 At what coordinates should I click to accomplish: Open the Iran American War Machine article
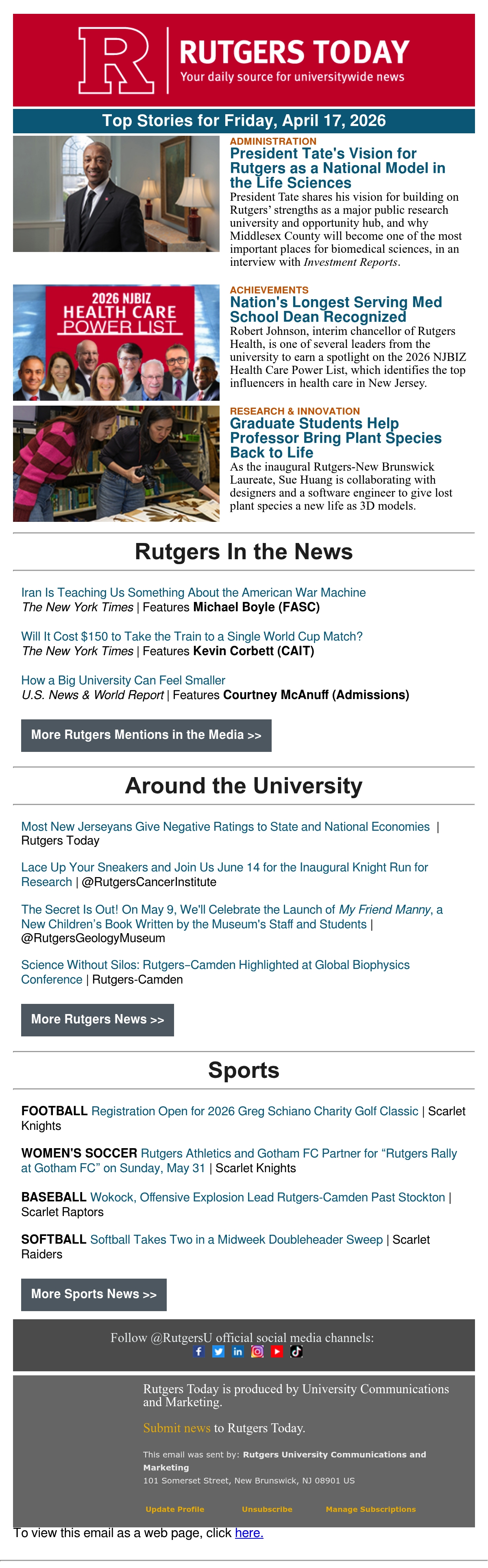(x=193, y=592)
